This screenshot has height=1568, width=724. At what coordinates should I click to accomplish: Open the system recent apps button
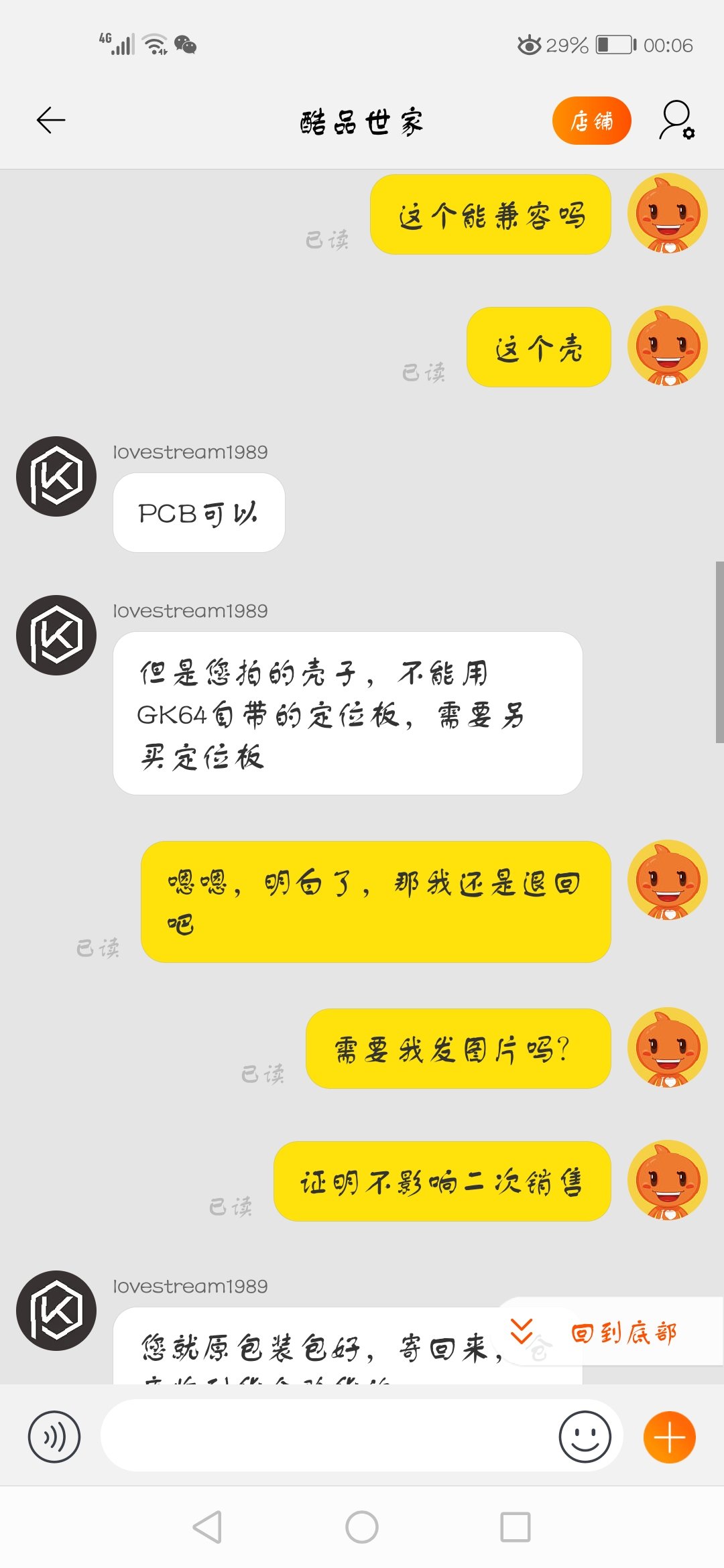[516, 1527]
